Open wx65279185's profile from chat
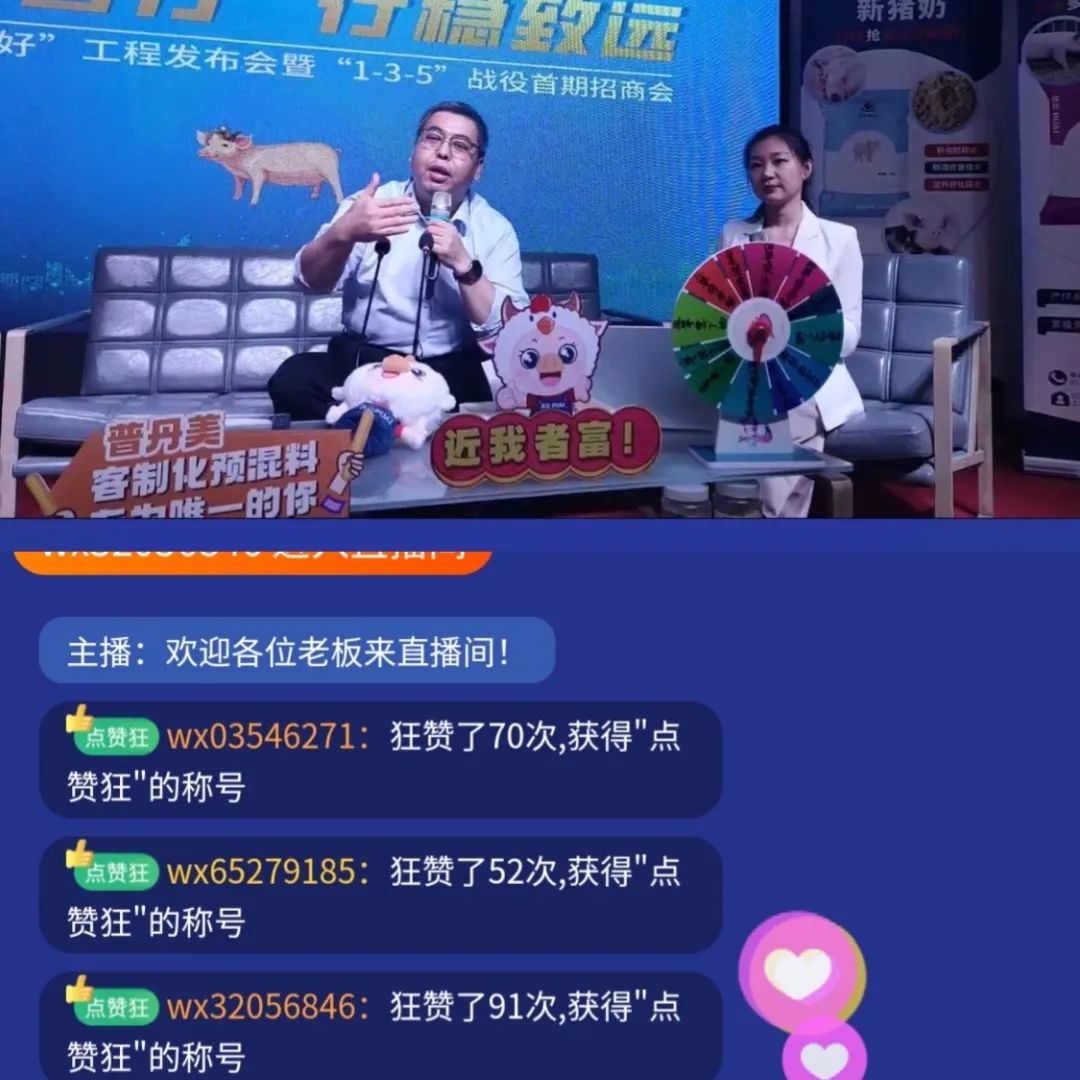The image size is (1080, 1080). click(x=260, y=872)
